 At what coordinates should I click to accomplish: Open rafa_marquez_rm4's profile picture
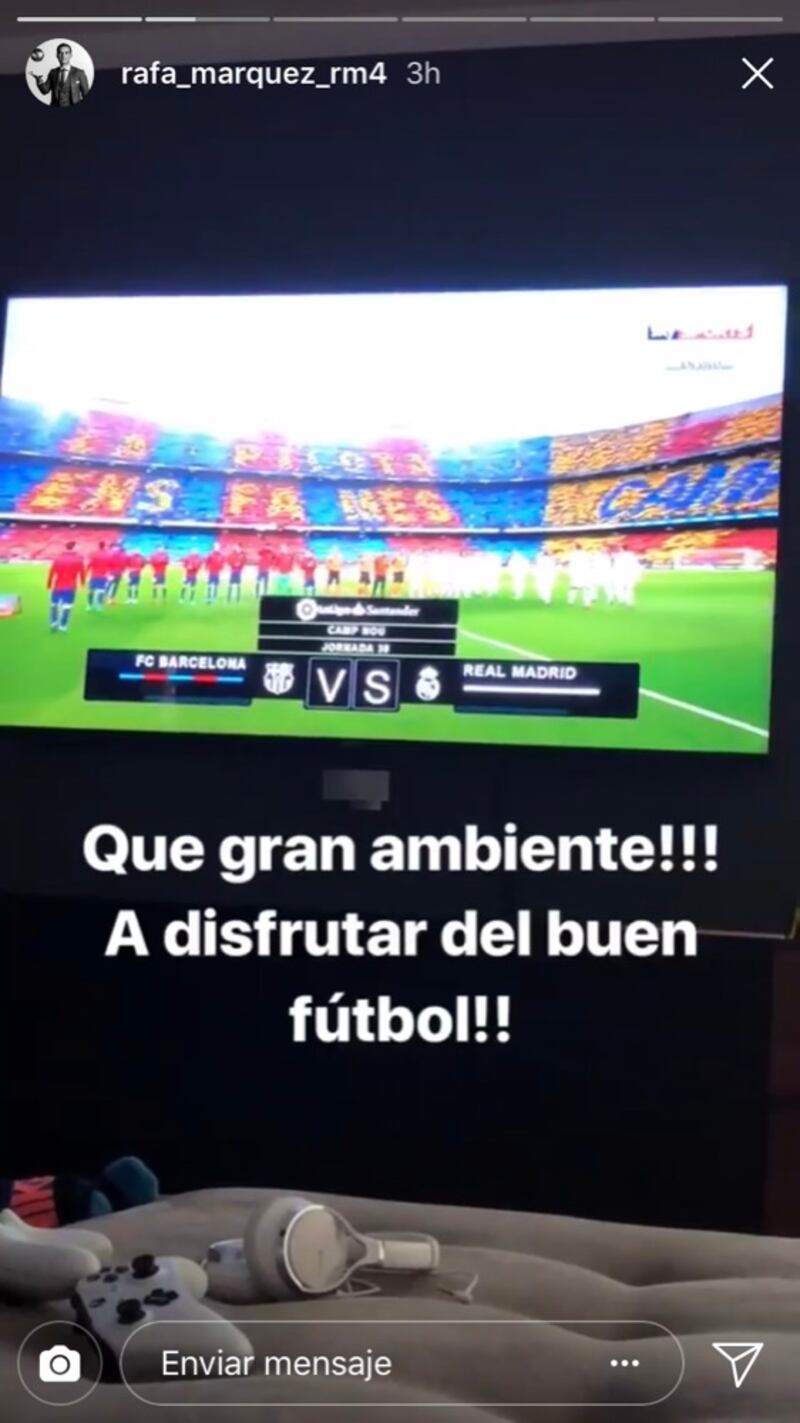pos(59,73)
